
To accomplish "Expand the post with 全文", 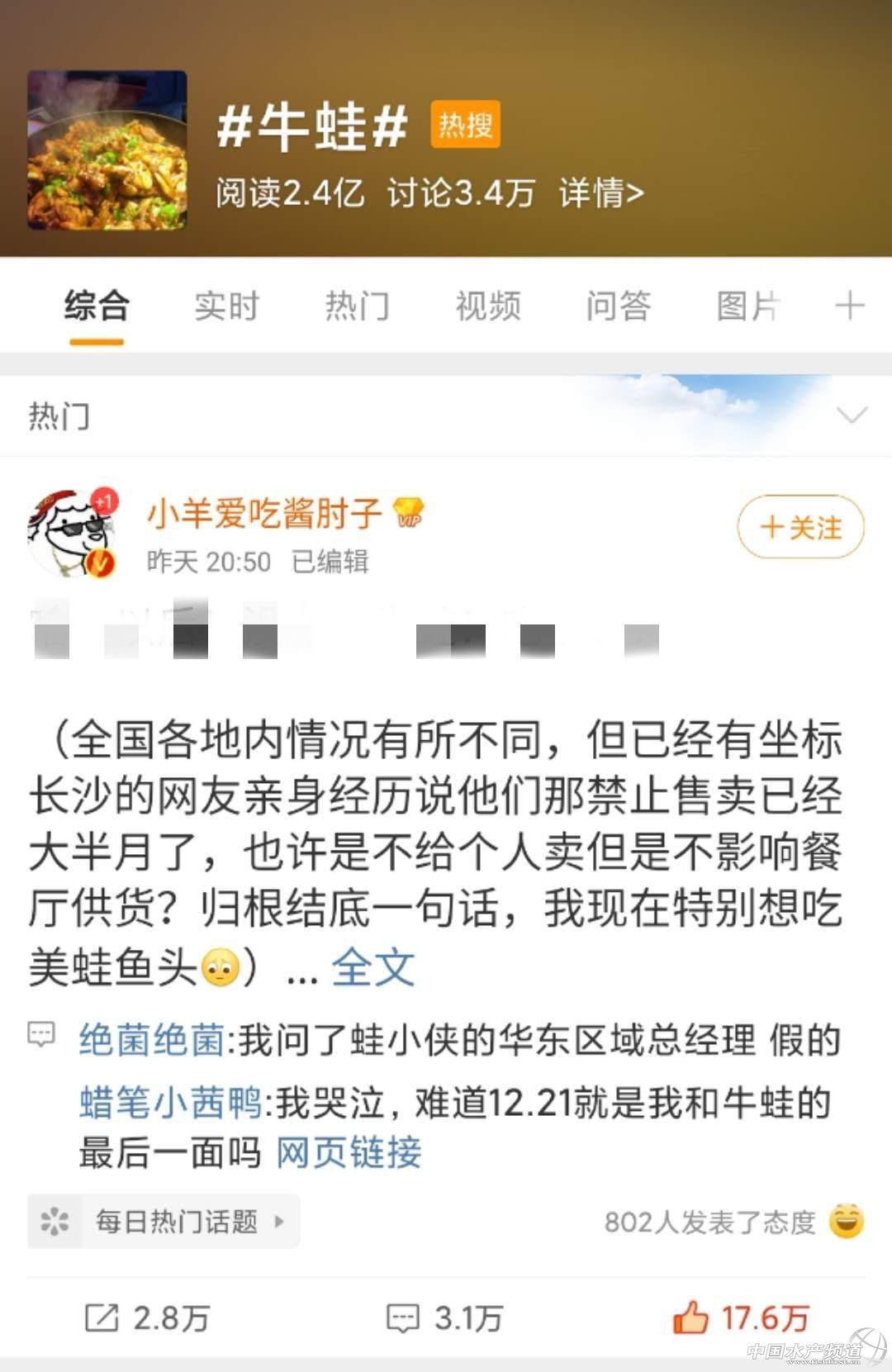I will (x=372, y=967).
